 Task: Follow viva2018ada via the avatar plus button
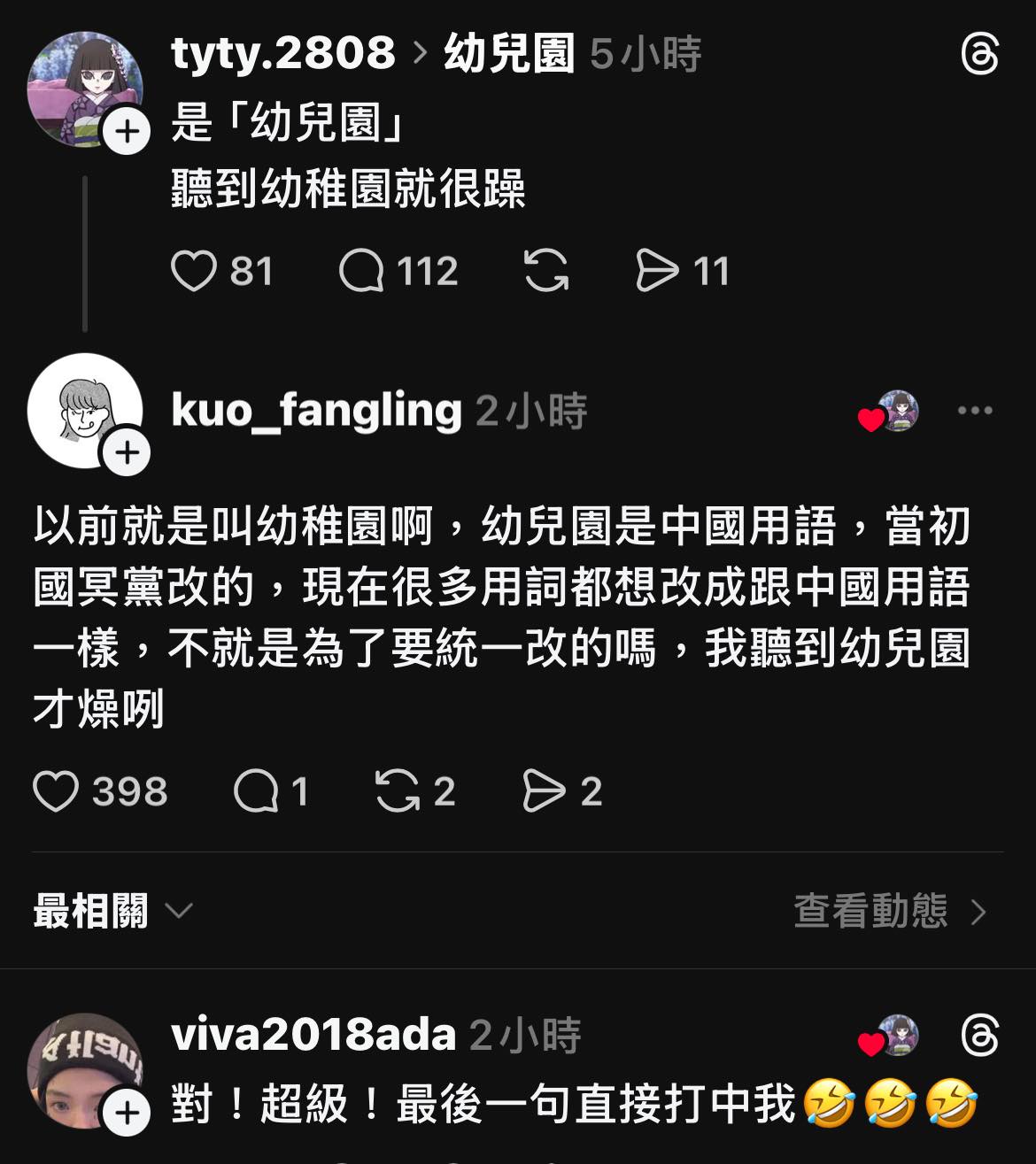click(127, 1113)
